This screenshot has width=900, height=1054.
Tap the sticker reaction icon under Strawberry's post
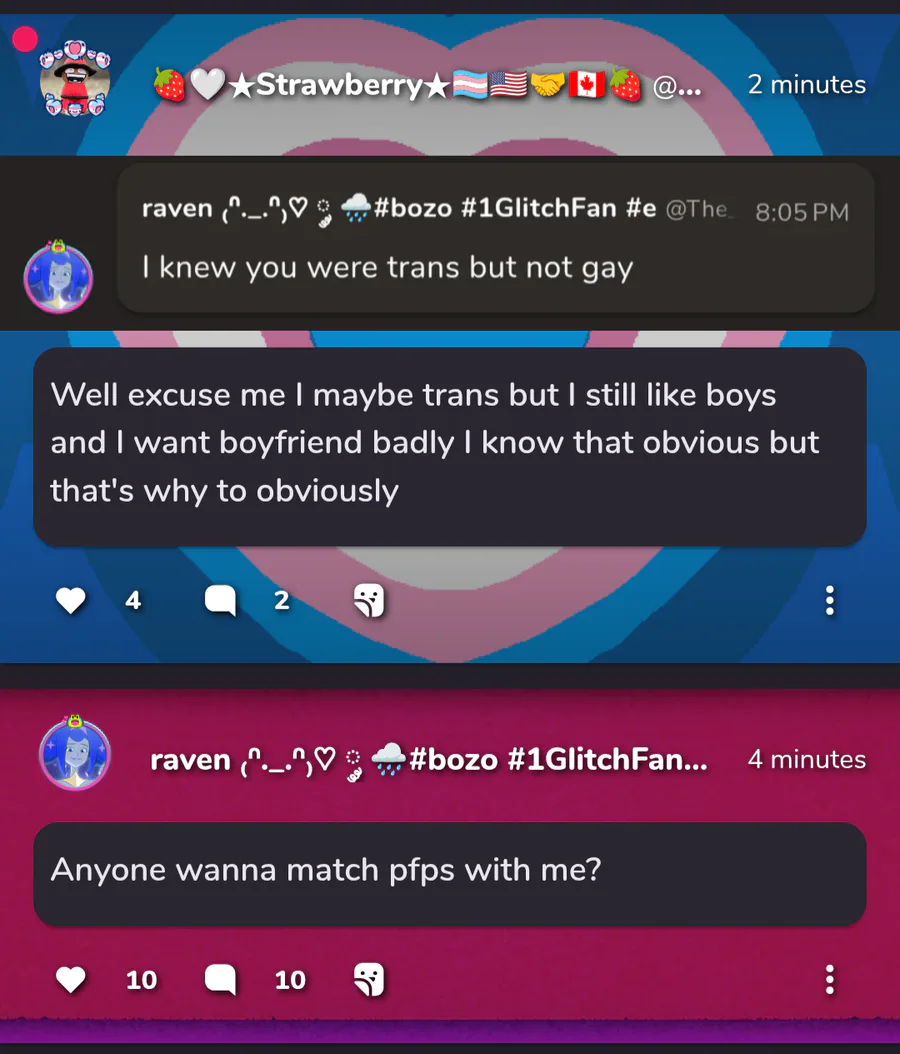[369, 600]
